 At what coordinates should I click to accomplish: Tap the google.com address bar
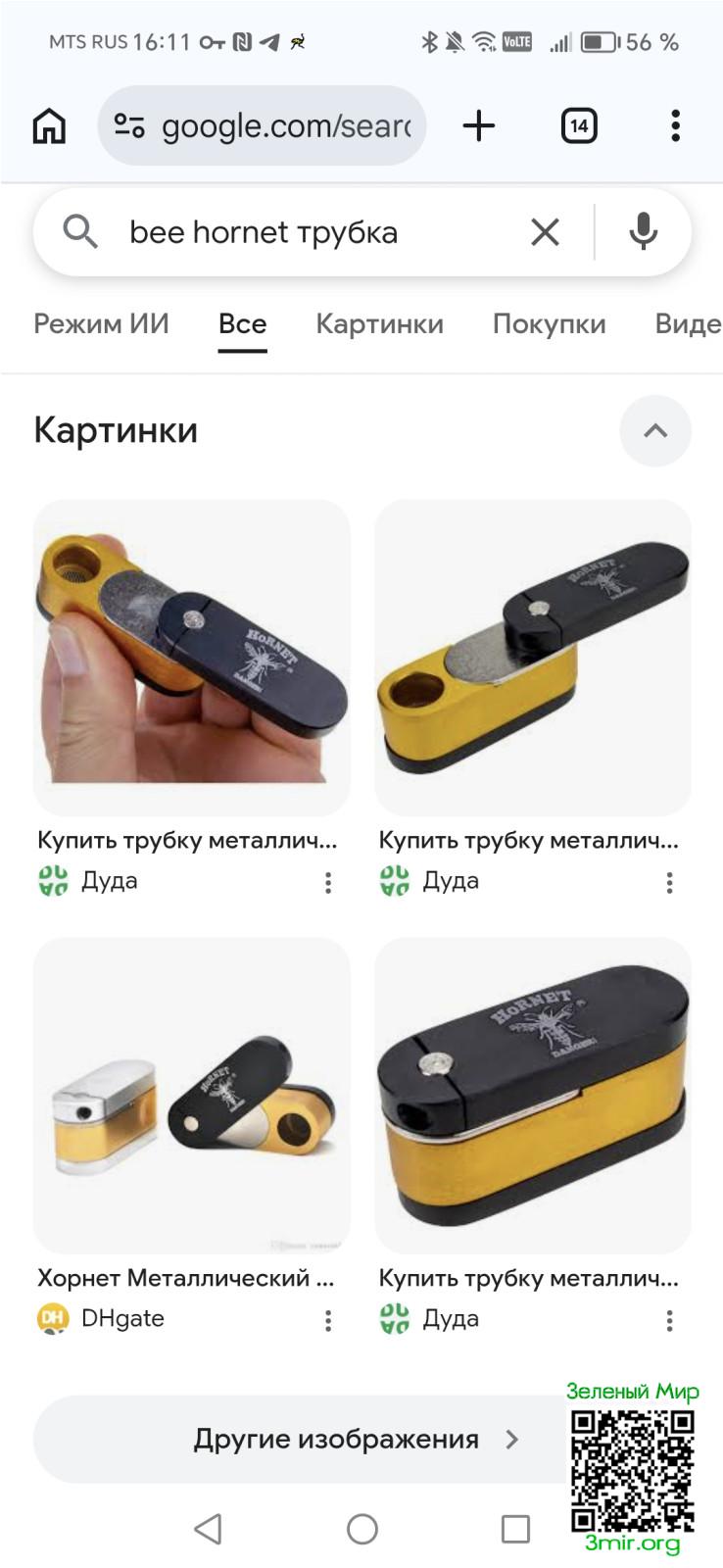click(x=262, y=125)
